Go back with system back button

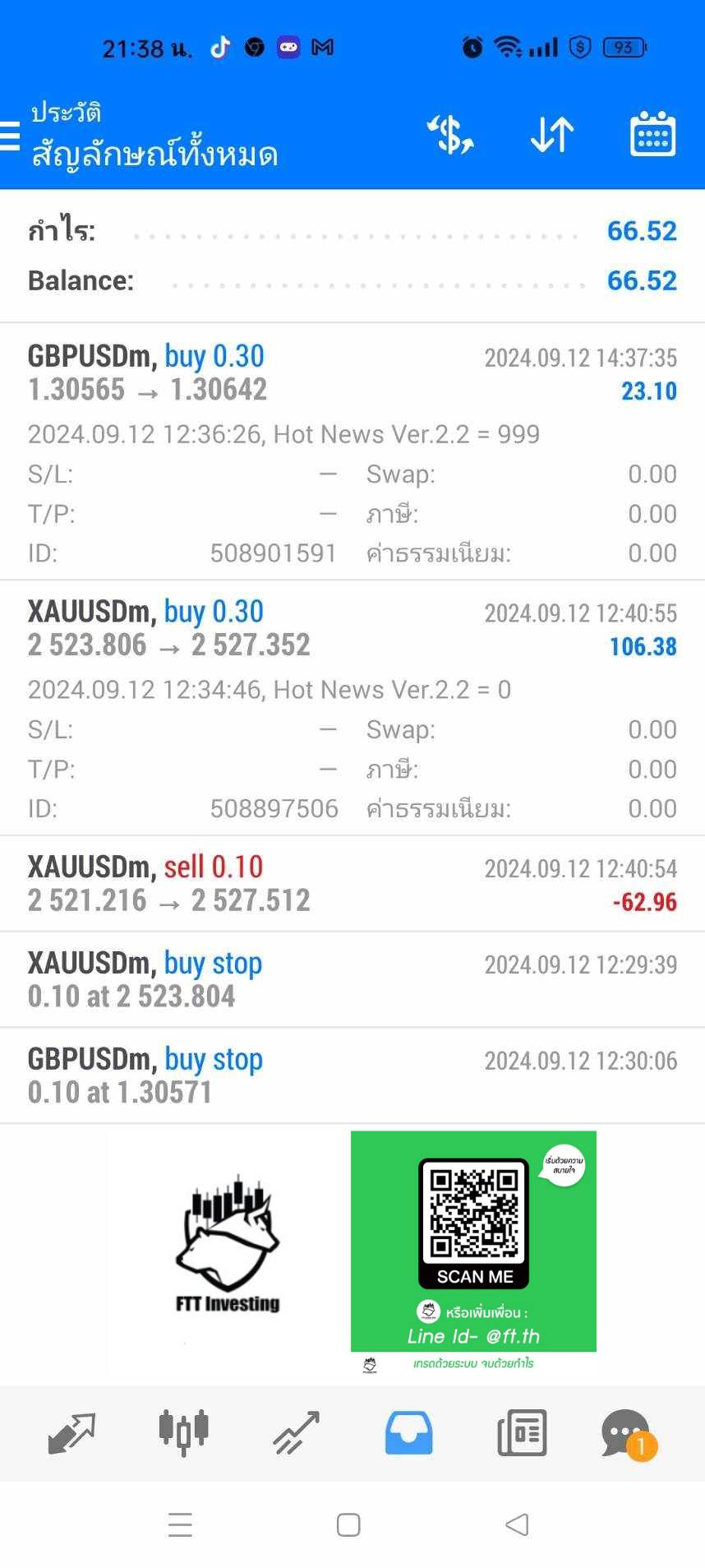pyautogui.click(x=516, y=1524)
